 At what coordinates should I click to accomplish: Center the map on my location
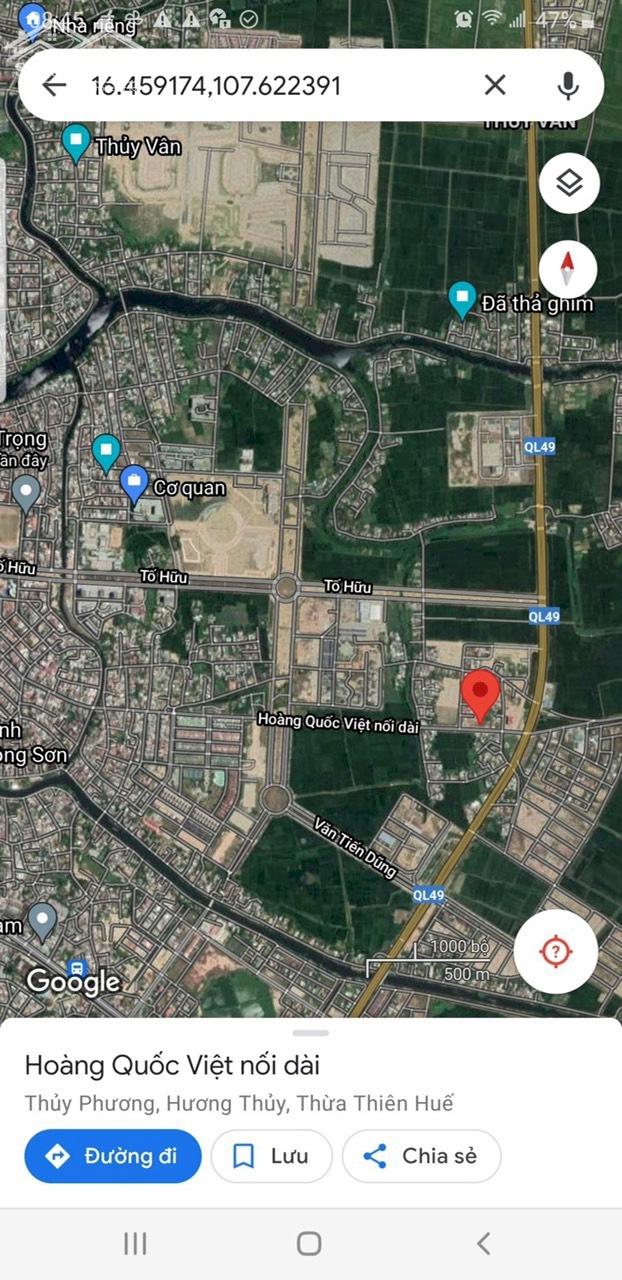coord(556,951)
